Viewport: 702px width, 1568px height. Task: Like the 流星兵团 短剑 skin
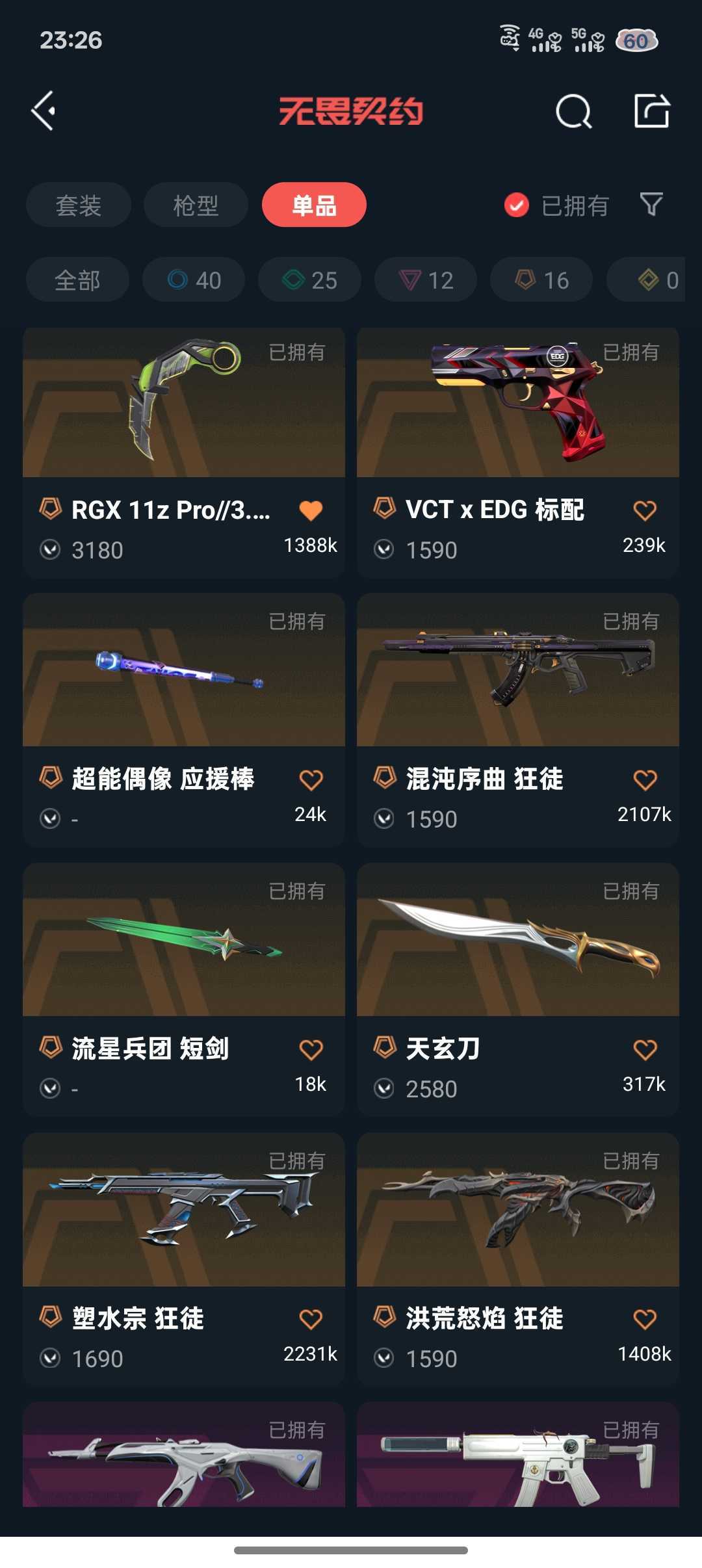[x=311, y=1049]
